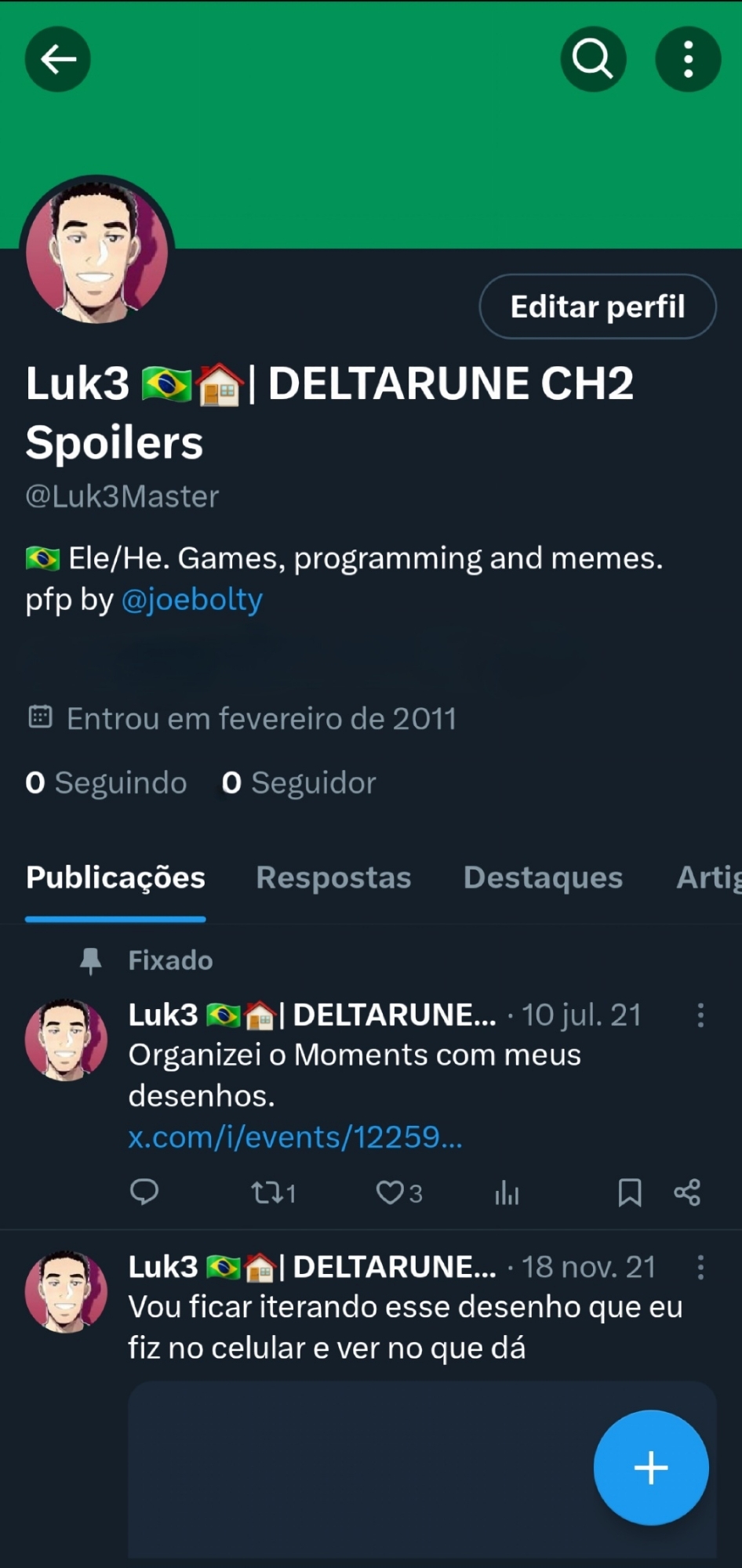Switch to the Destaques tab
The image size is (742, 1568).
coord(543,877)
